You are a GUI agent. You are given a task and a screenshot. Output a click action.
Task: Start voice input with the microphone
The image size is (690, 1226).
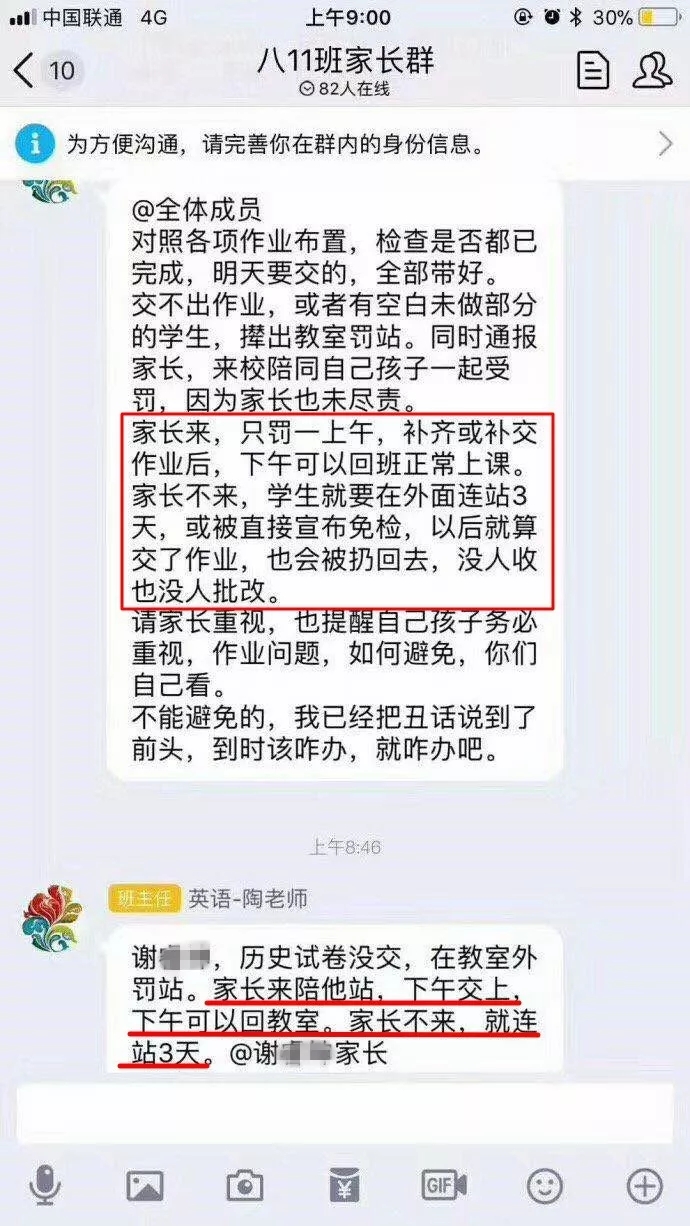pos(45,1186)
